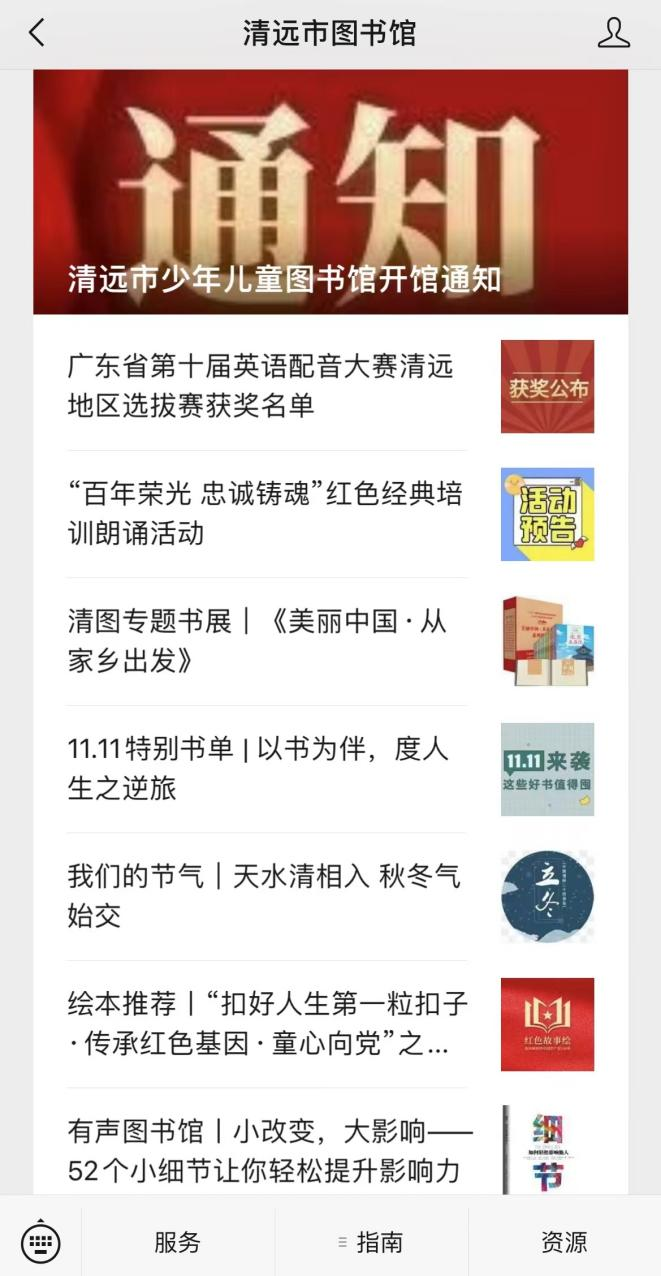Open the 指南 menu
Viewport: 661px width, 1276px height.
tap(371, 1242)
